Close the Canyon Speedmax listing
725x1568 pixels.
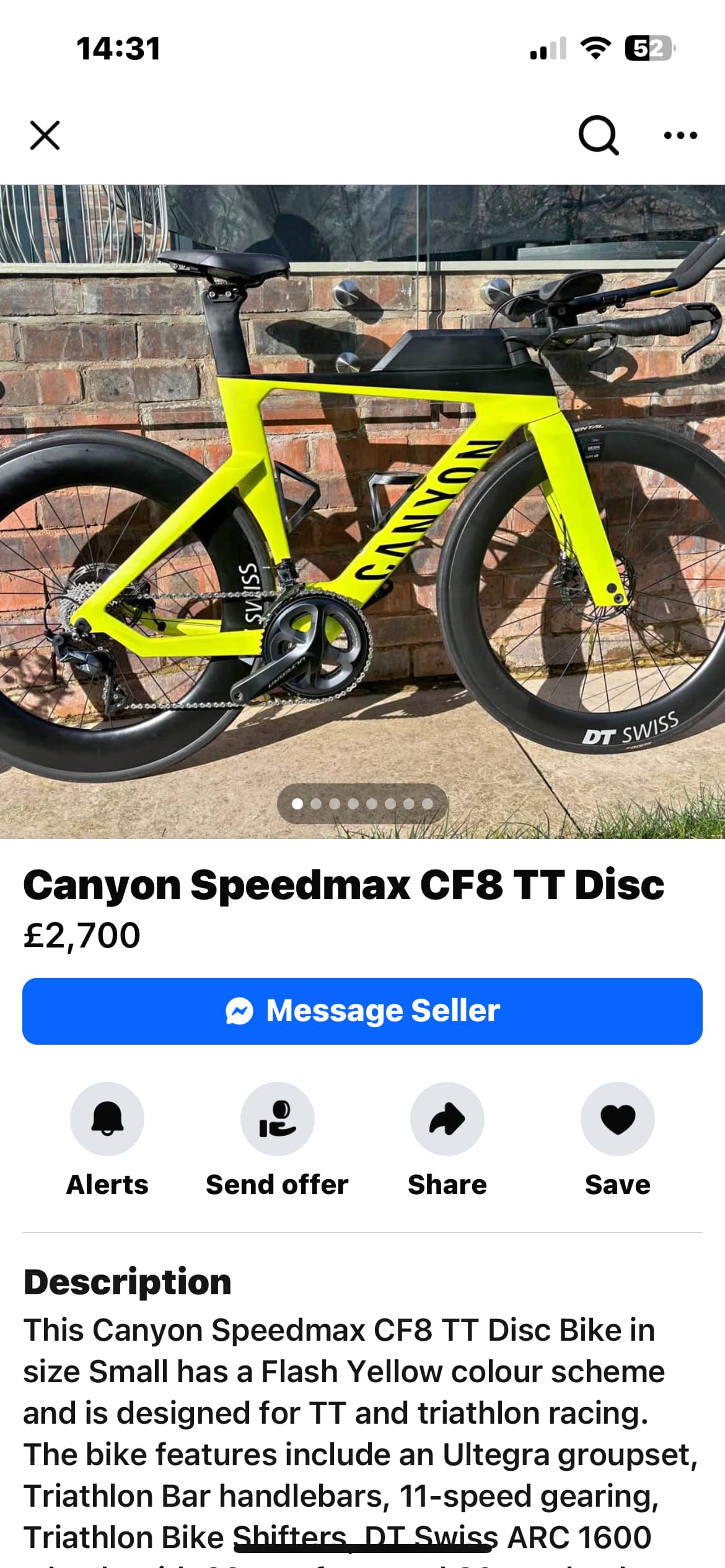tap(45, 136)
